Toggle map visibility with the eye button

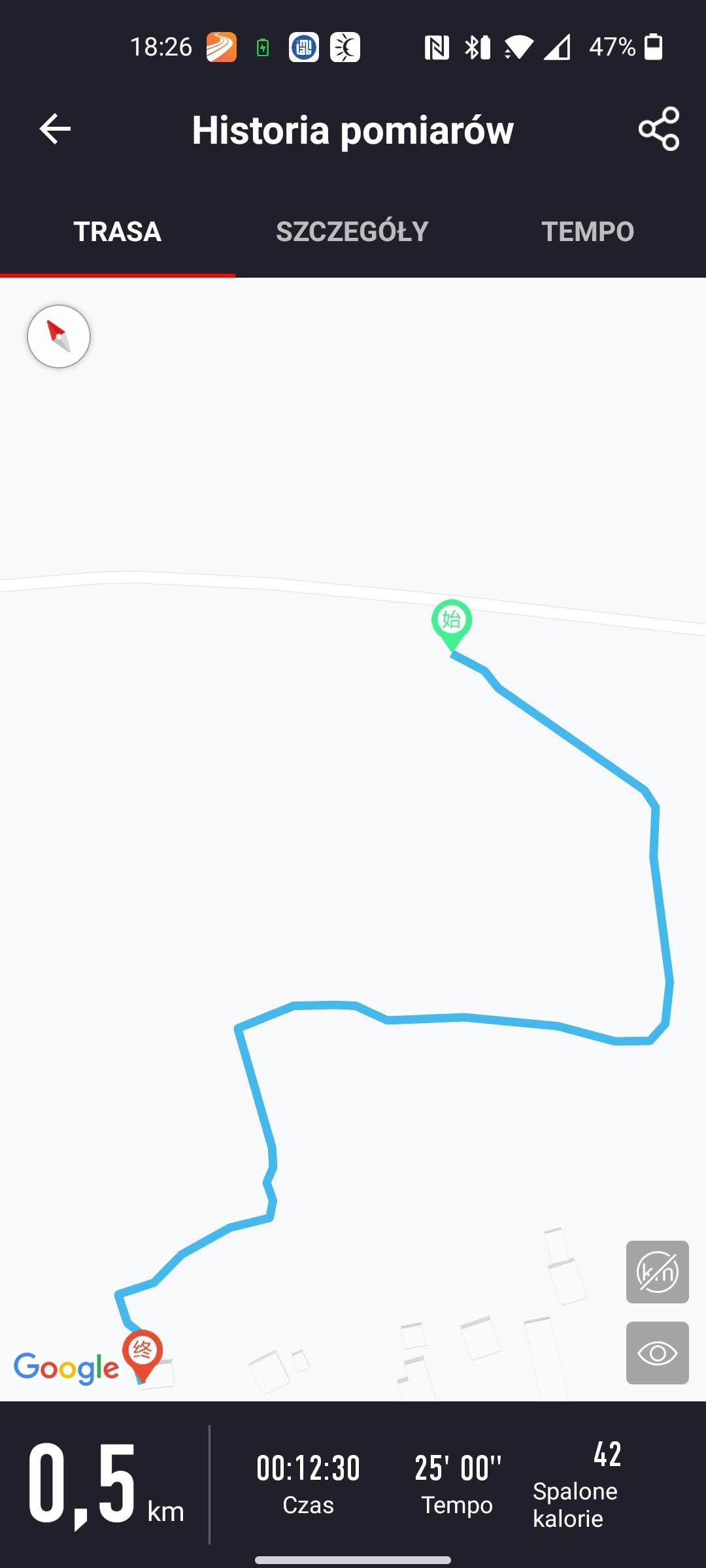[x=657, y=1352]
